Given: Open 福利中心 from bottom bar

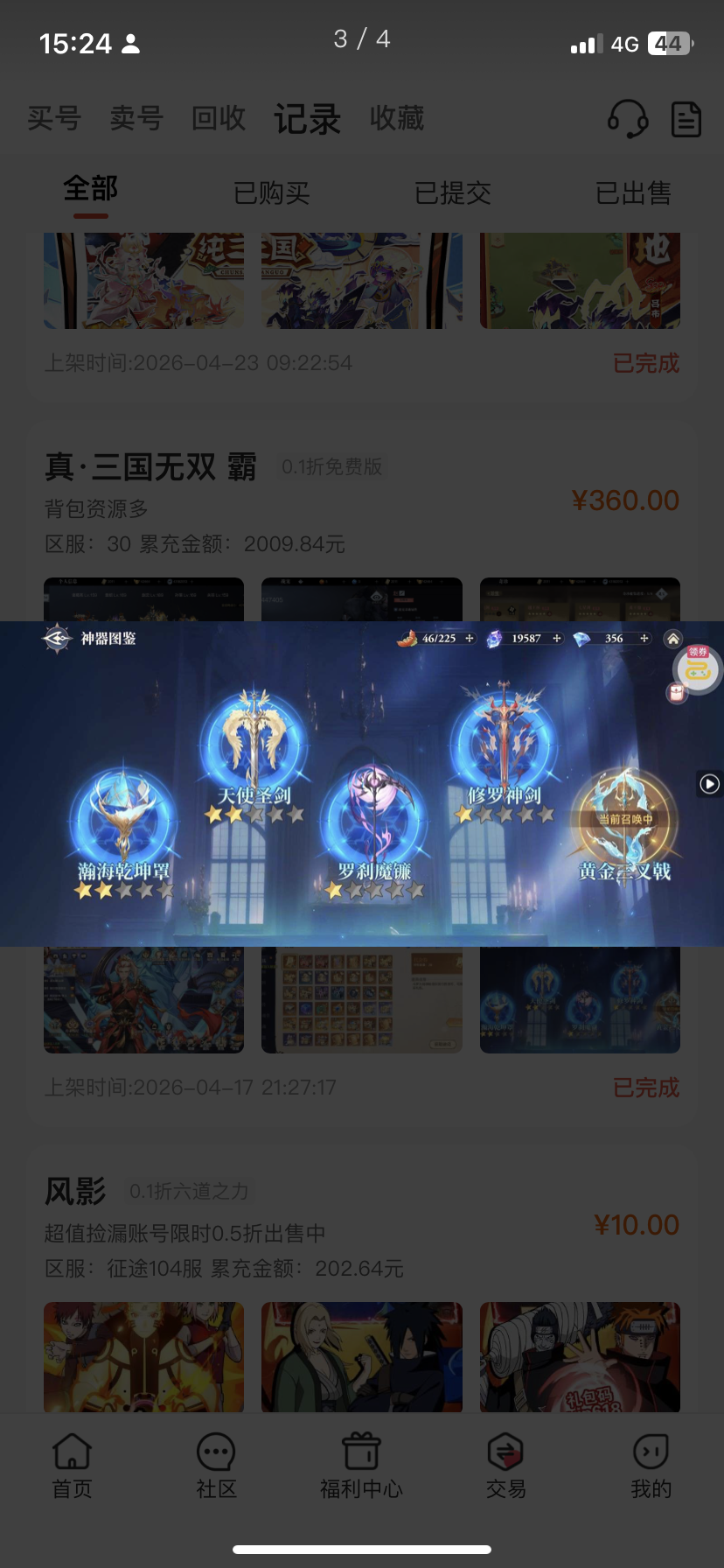Looking at the screenshot, I should click(361, 1466).
